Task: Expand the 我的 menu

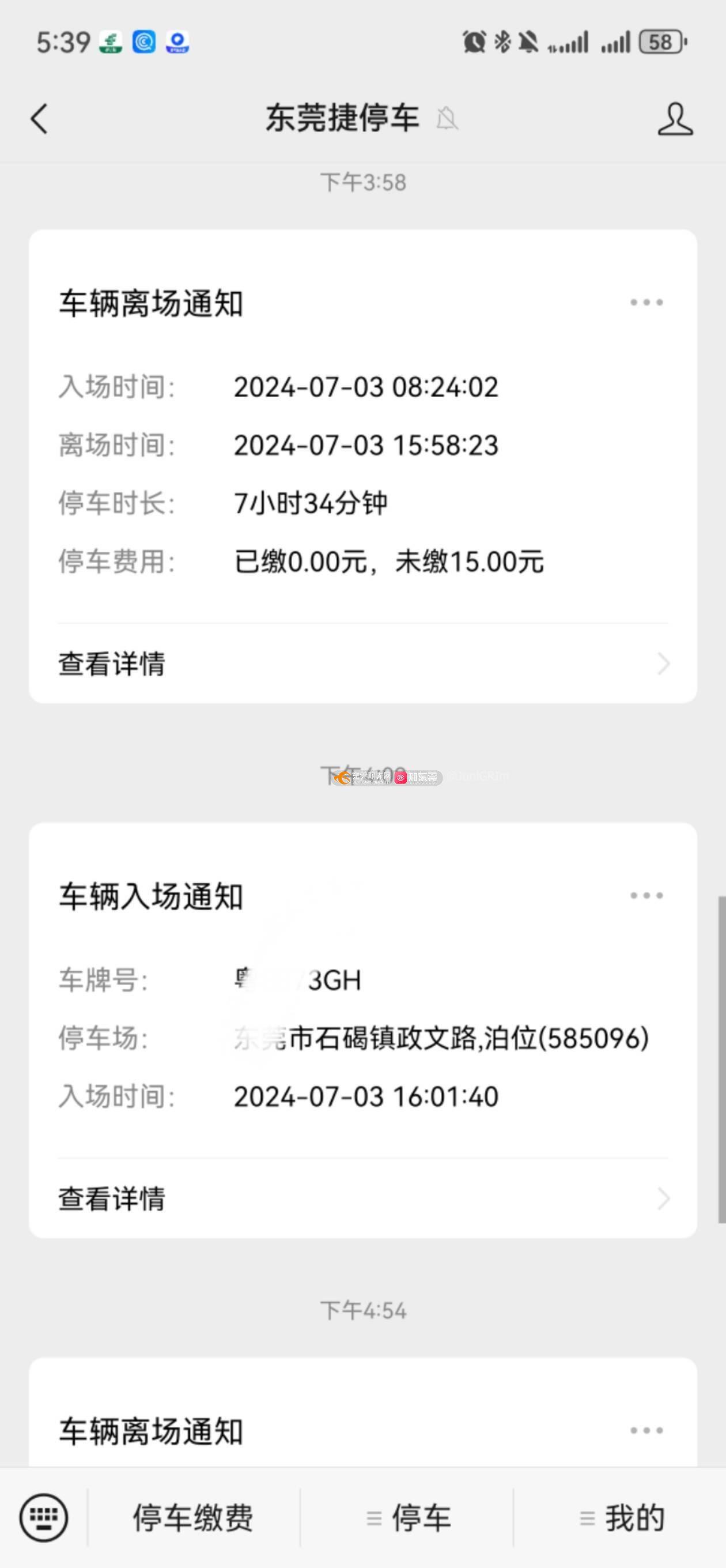Action: pos(620,1517)
